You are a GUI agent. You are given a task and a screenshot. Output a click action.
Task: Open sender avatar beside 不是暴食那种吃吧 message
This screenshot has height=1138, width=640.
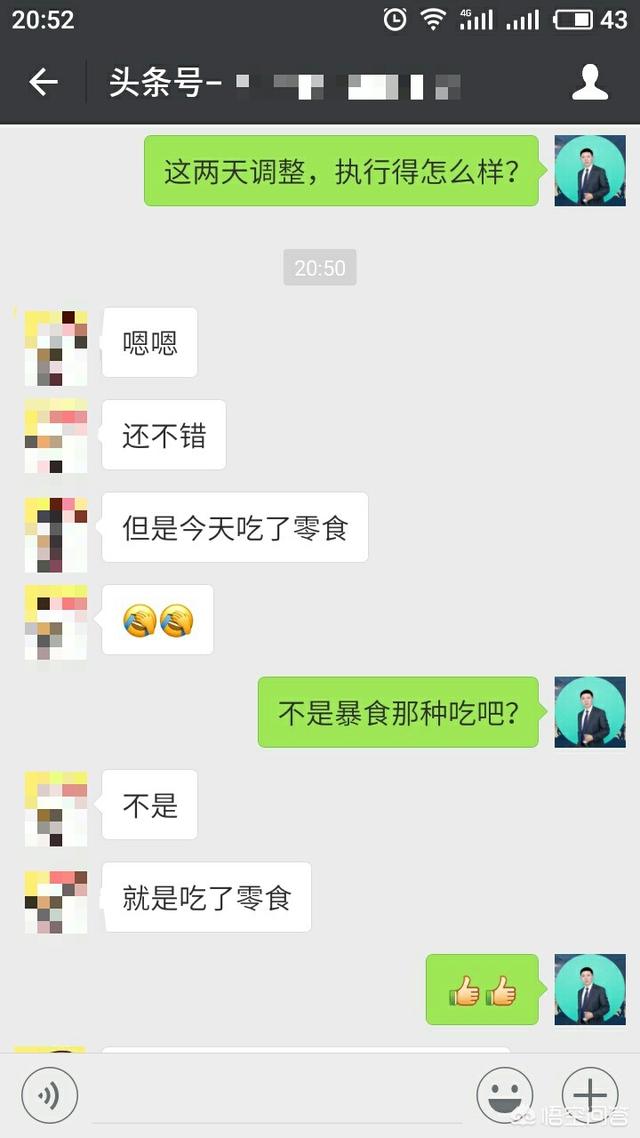coord(590,712)
